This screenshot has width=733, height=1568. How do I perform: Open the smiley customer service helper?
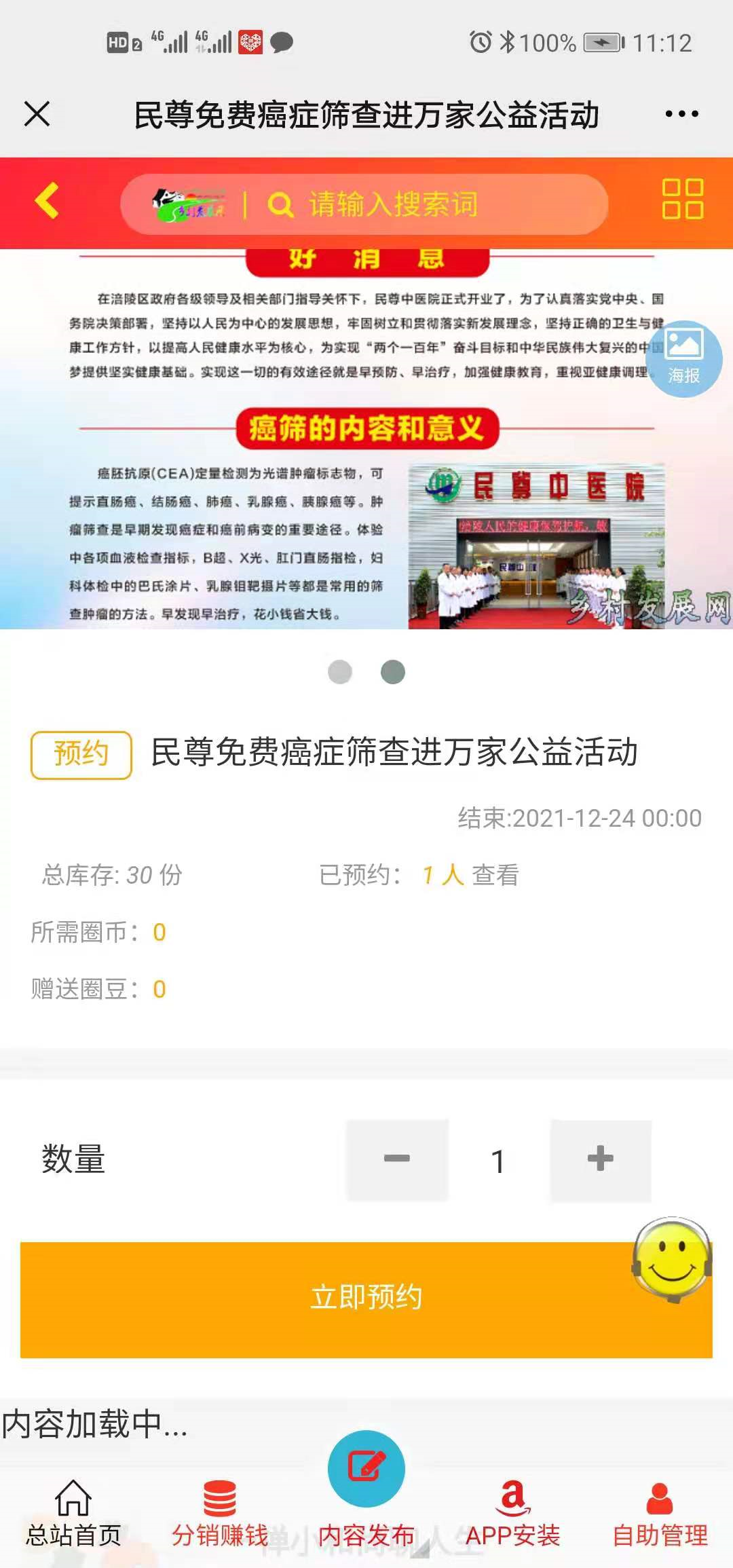pyautogui.click(x=672, y=1259)
